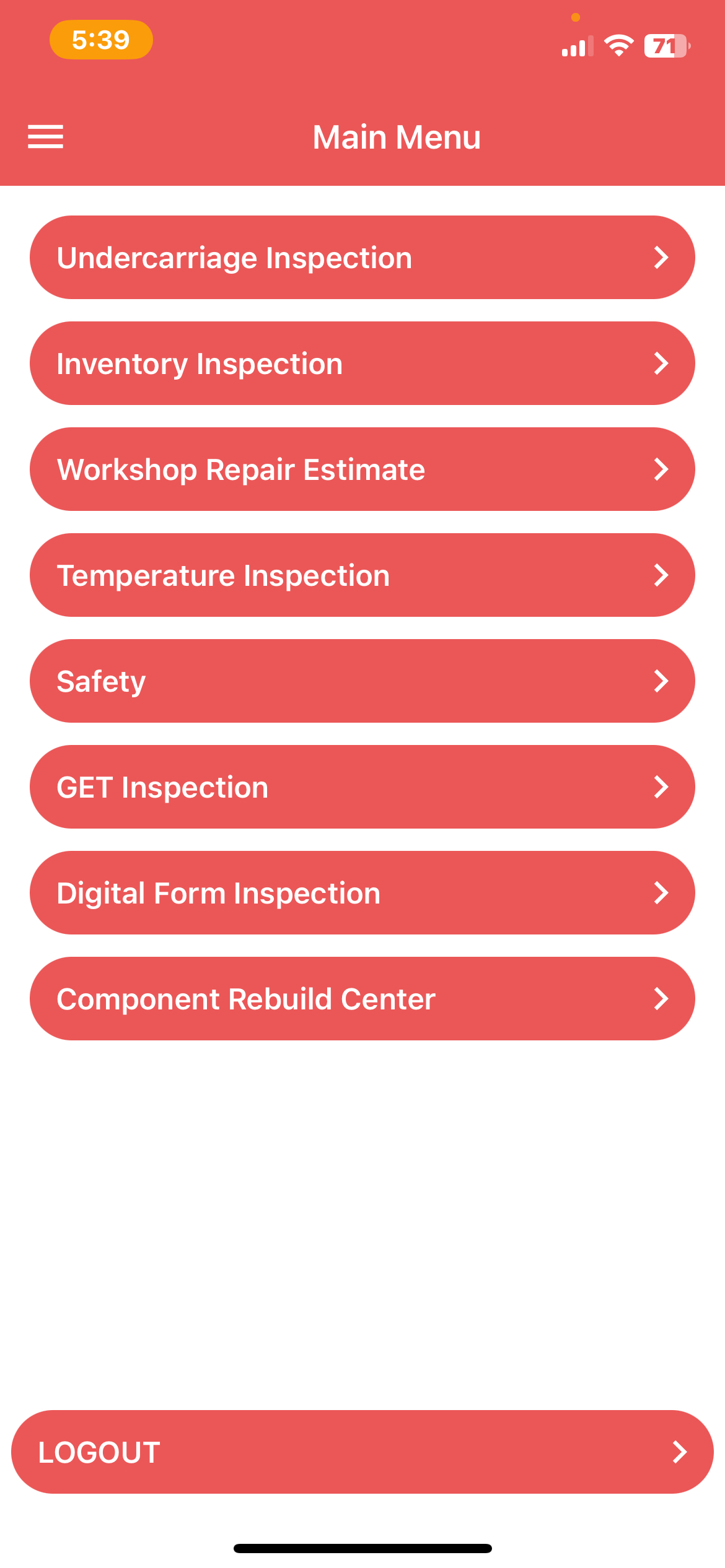
Task: Choose Digital Form Inspection
Action: coord(362,893)
